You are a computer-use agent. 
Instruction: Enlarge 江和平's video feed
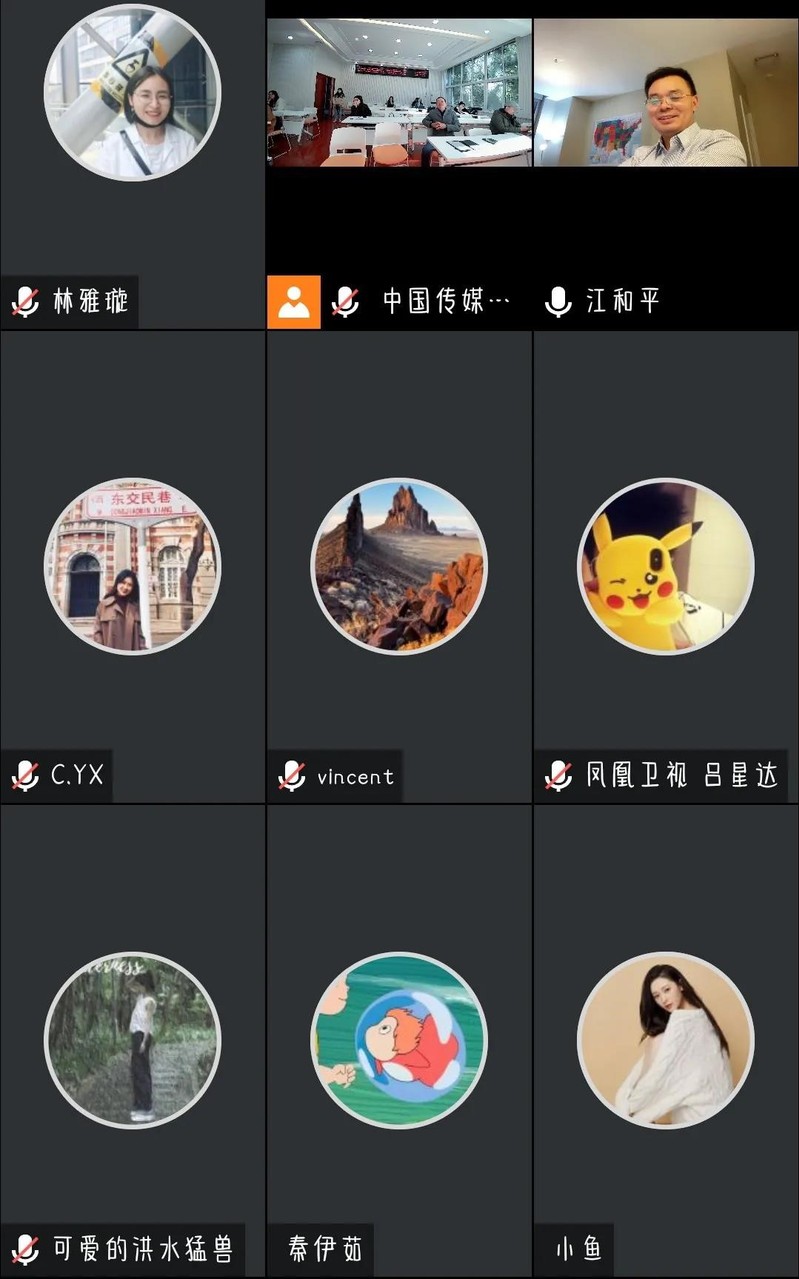tap(666, 93)
